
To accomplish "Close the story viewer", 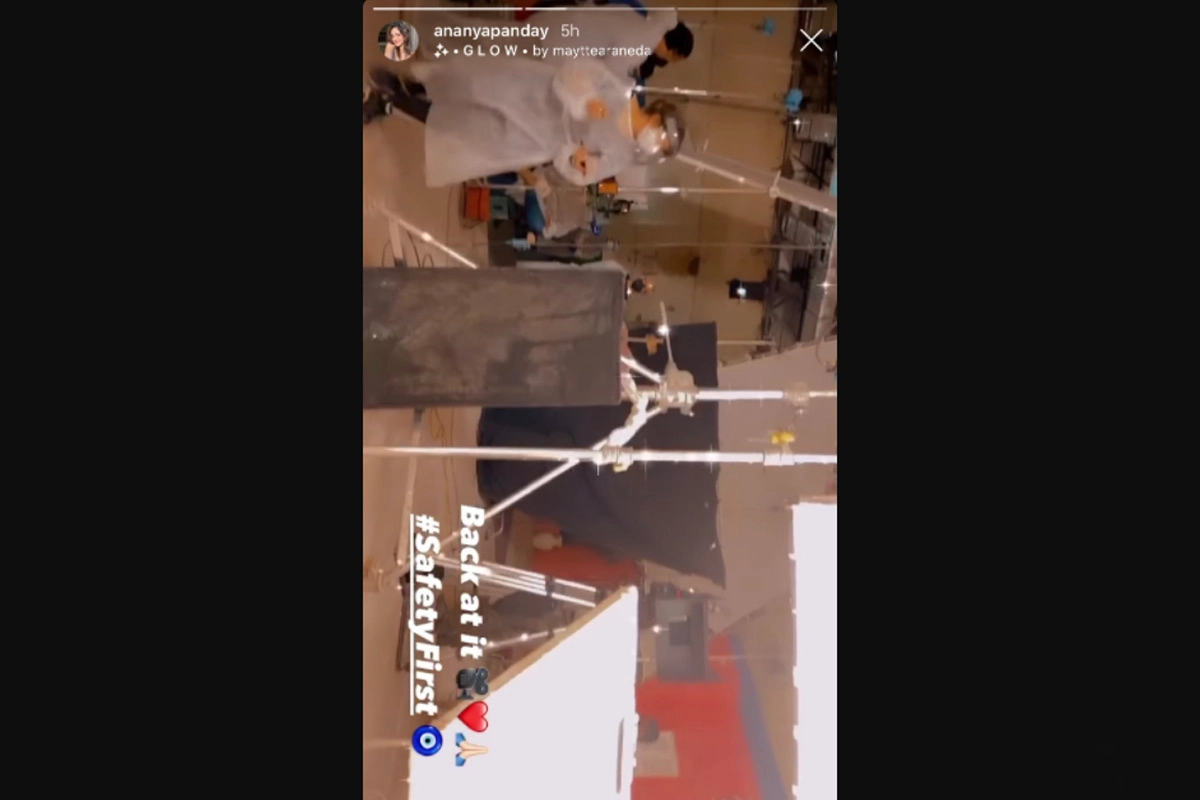I will pos(811,41).
